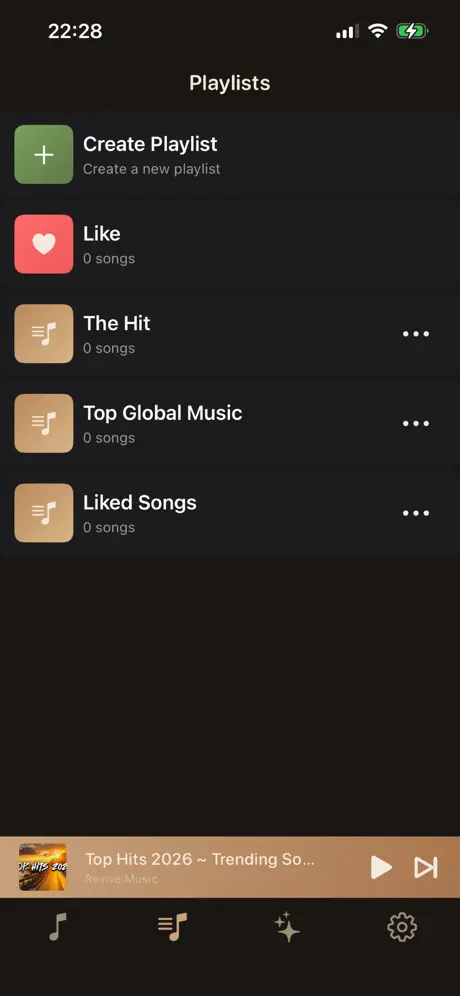Create a new playlist
Viewport: 460px width, 996px height.
point(230,154)
